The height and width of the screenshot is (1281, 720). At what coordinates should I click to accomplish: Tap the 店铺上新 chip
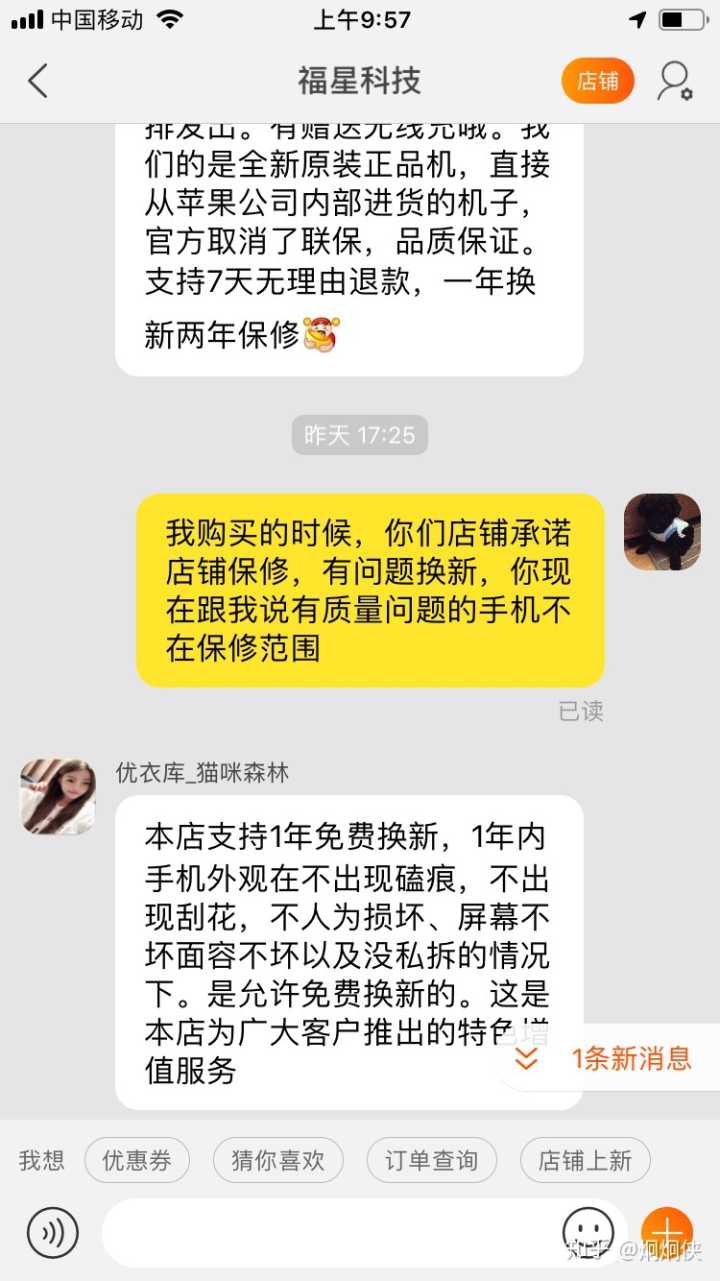pos(585,1161)
